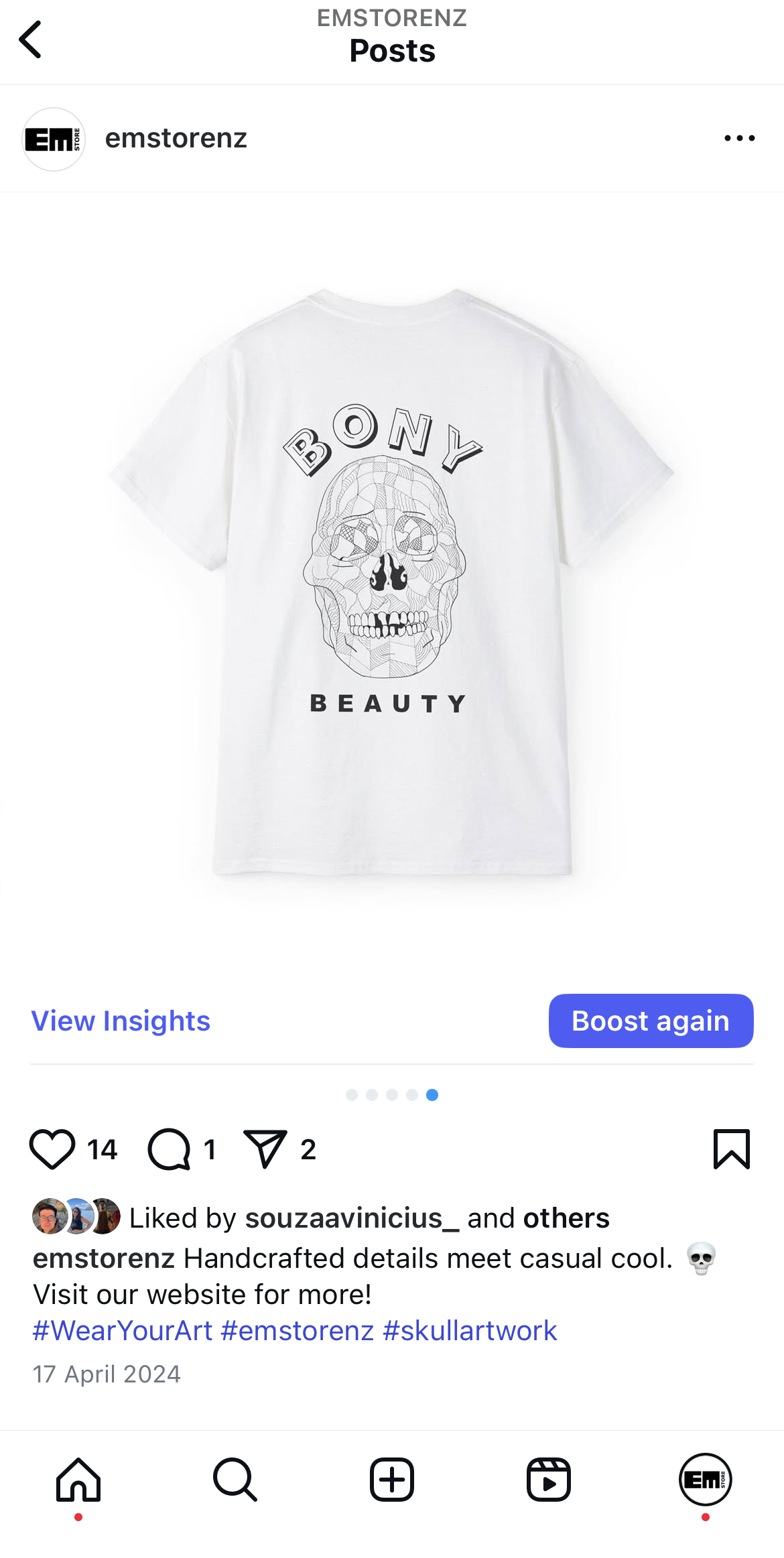Open souzaavinicius_ profile from liked by
This screenshot has height=1558, width=784.
tap(352, 1218)
